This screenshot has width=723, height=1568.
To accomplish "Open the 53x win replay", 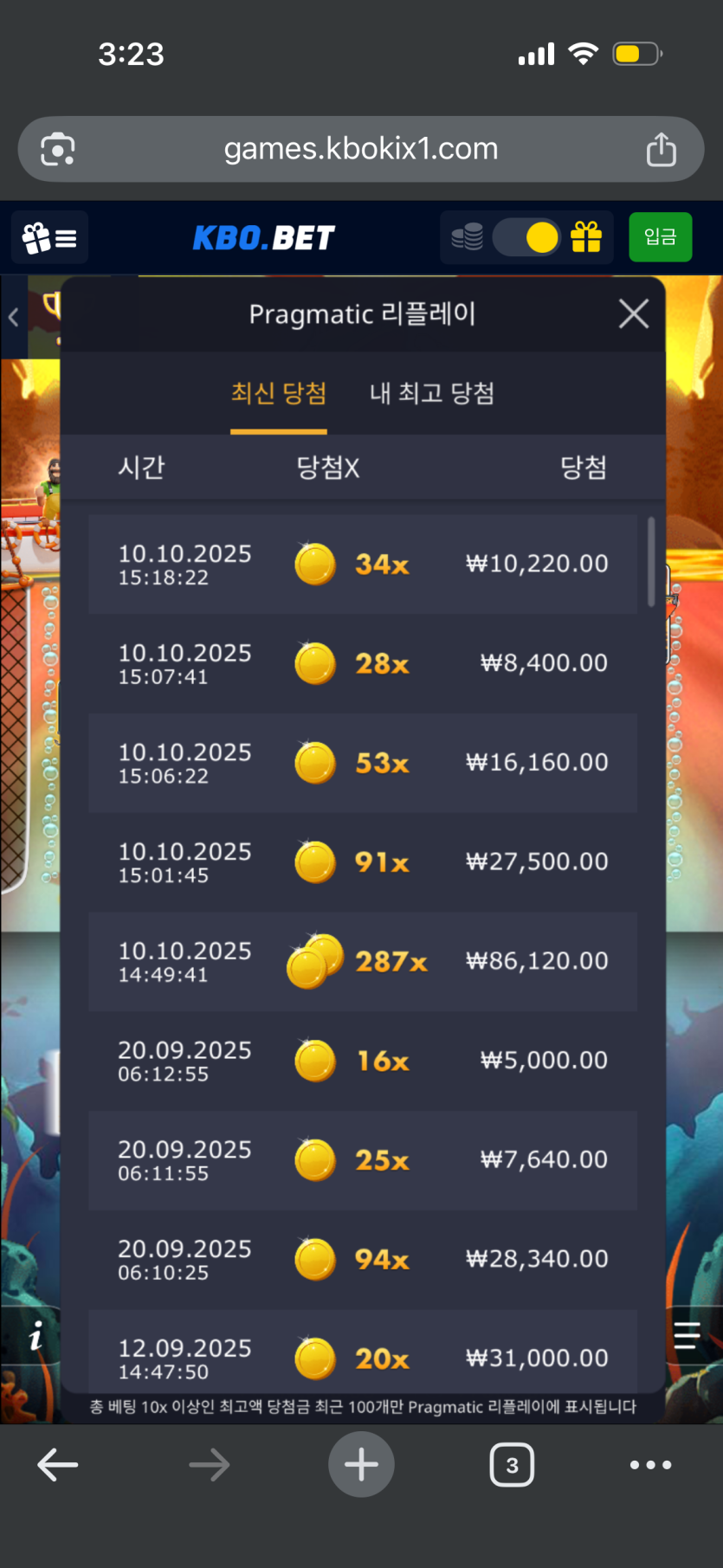I will coord(363,763).
